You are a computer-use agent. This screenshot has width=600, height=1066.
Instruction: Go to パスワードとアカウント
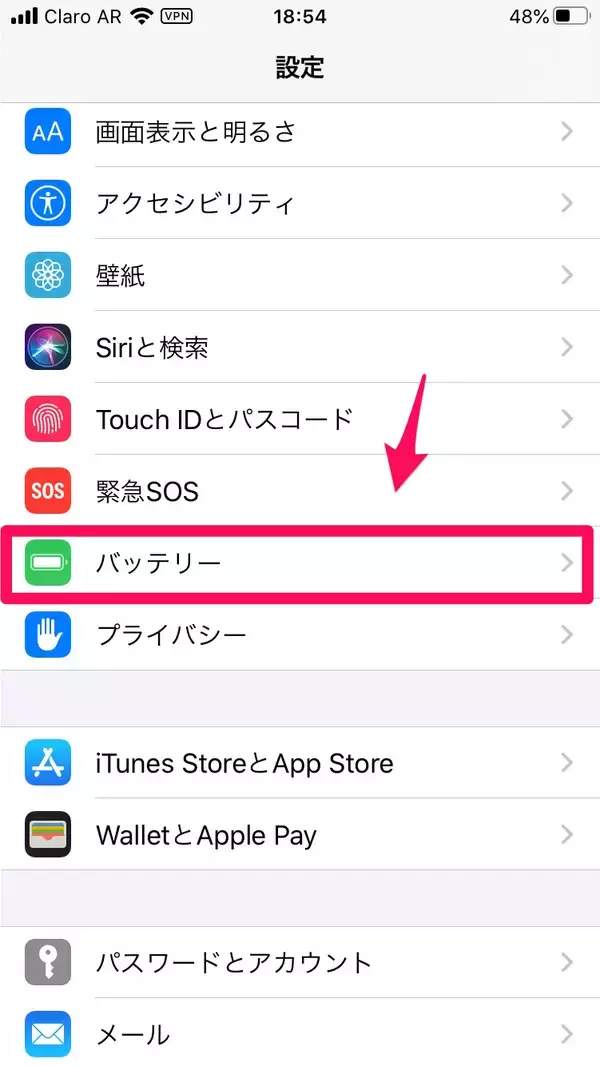tap(300, 963)
